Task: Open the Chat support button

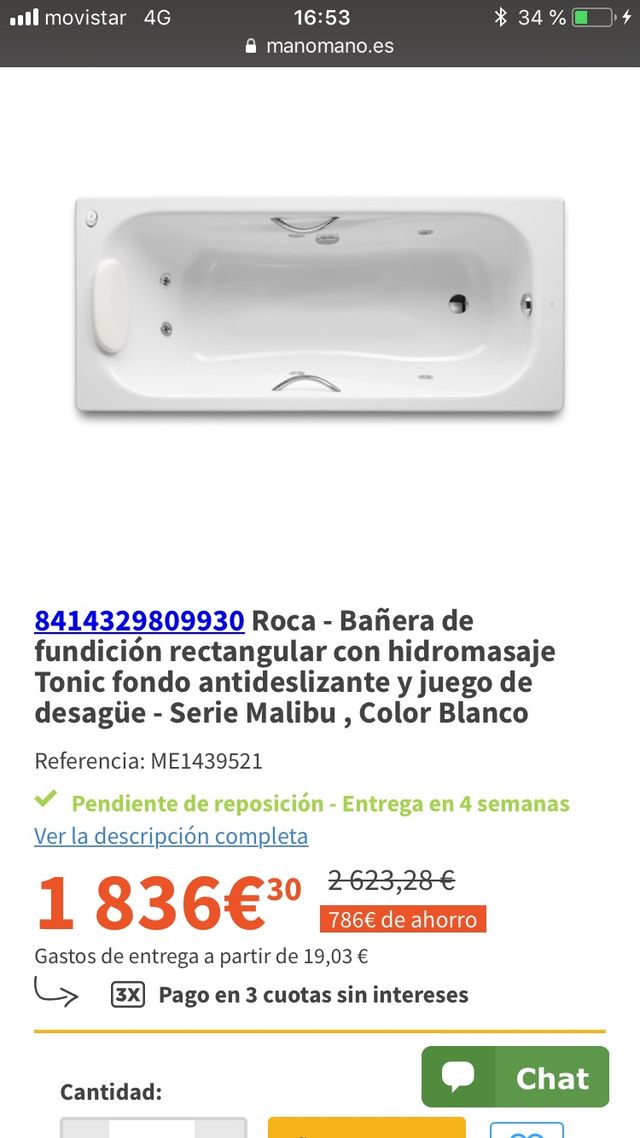Action: [515, 1077]
